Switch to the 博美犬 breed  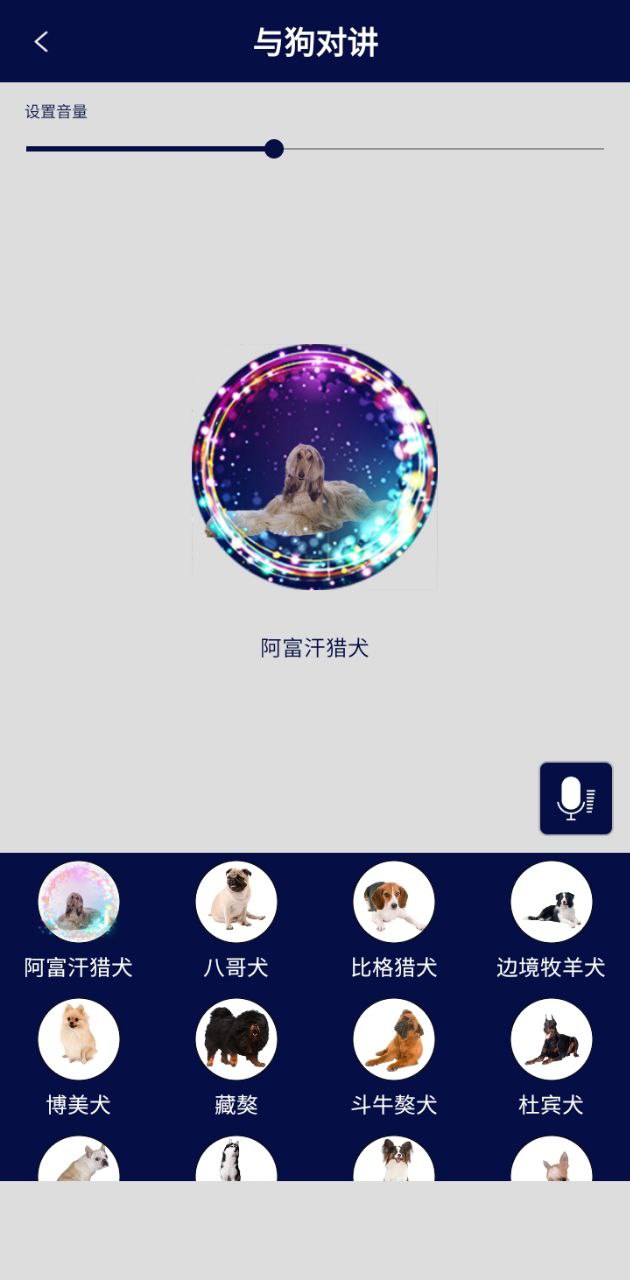point(78,1040)
